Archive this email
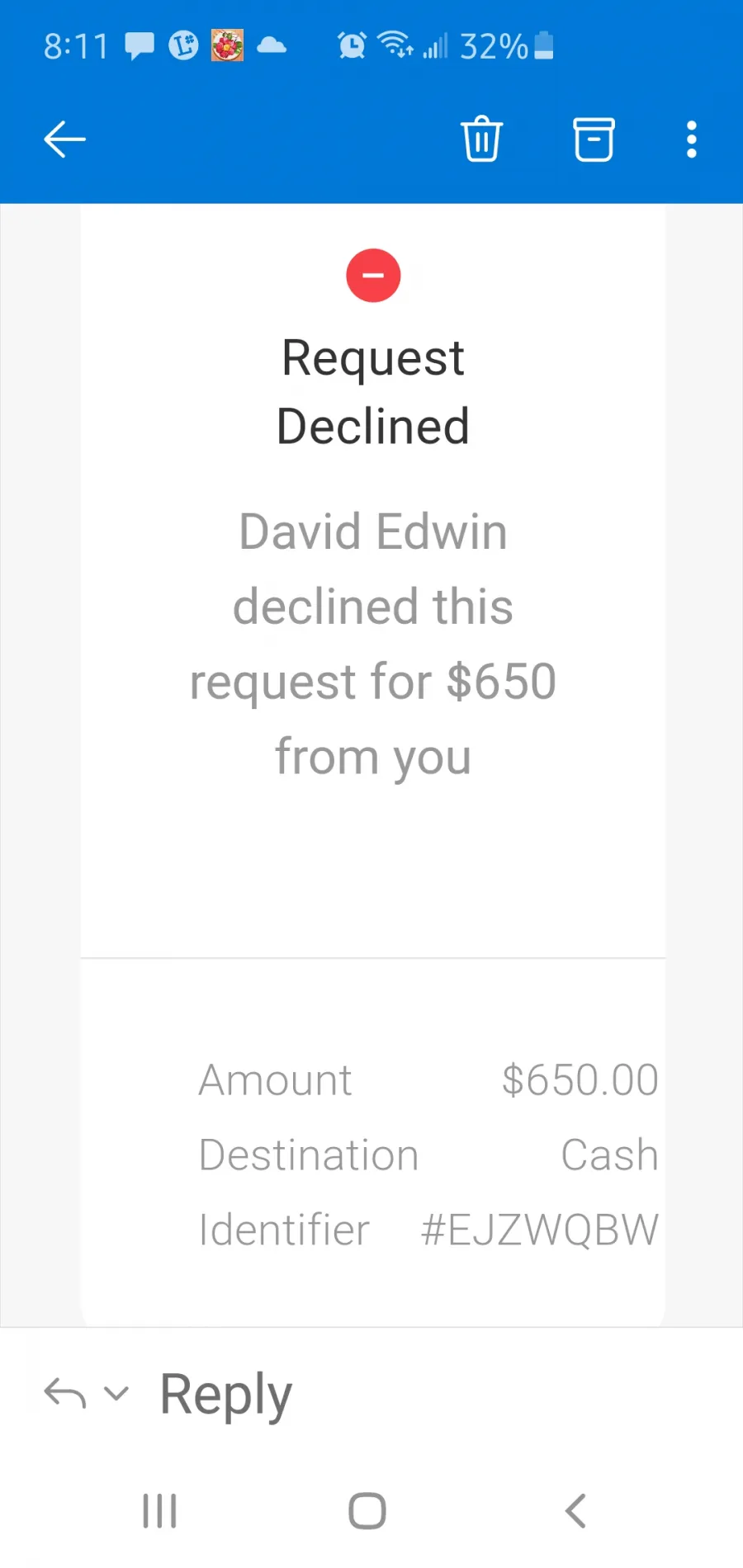The width and height of the screenshot is (743, 1568). (594, 139)
